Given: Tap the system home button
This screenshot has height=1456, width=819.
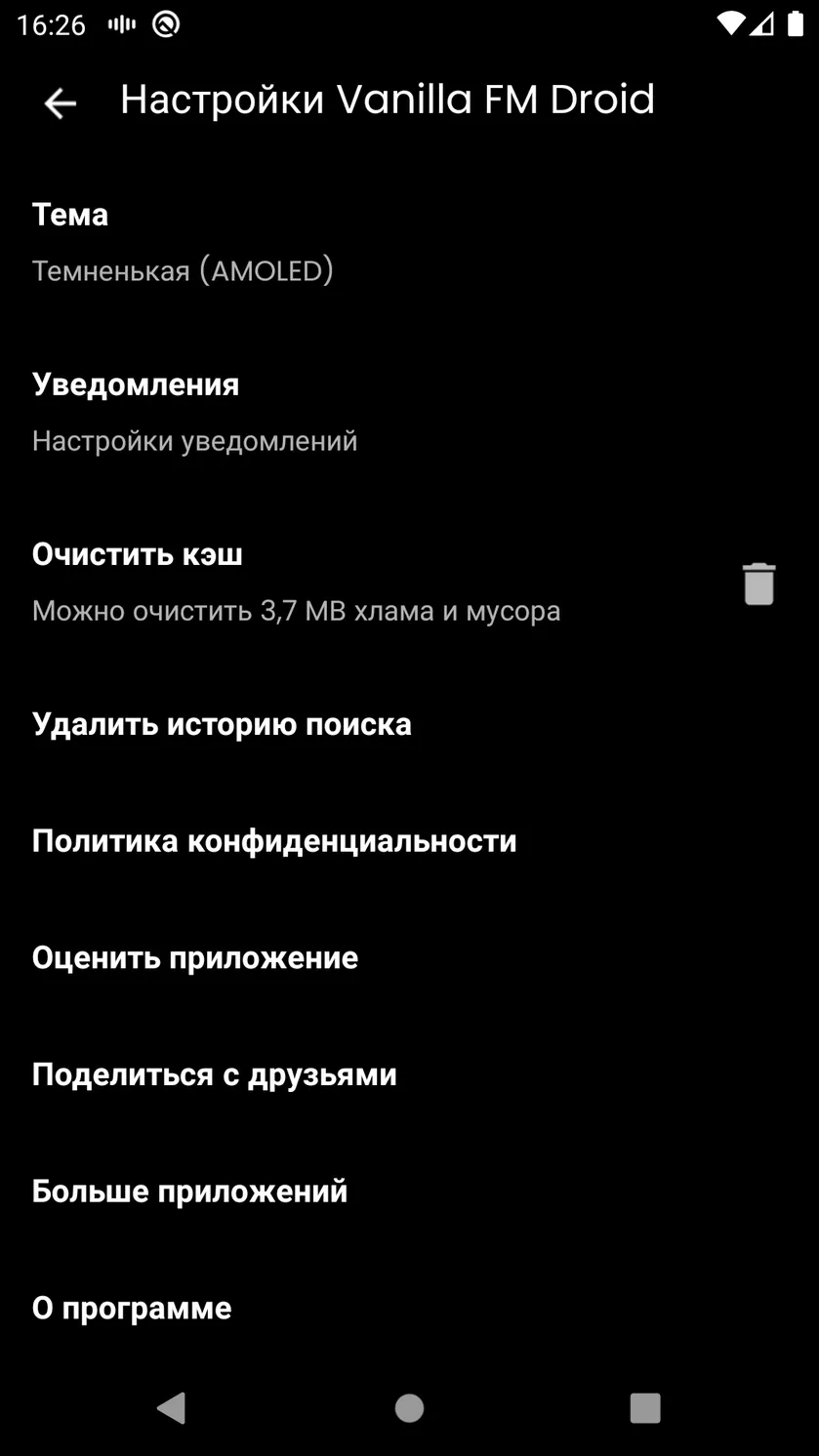Looking at the screenshot, I should coord(409,1407).
